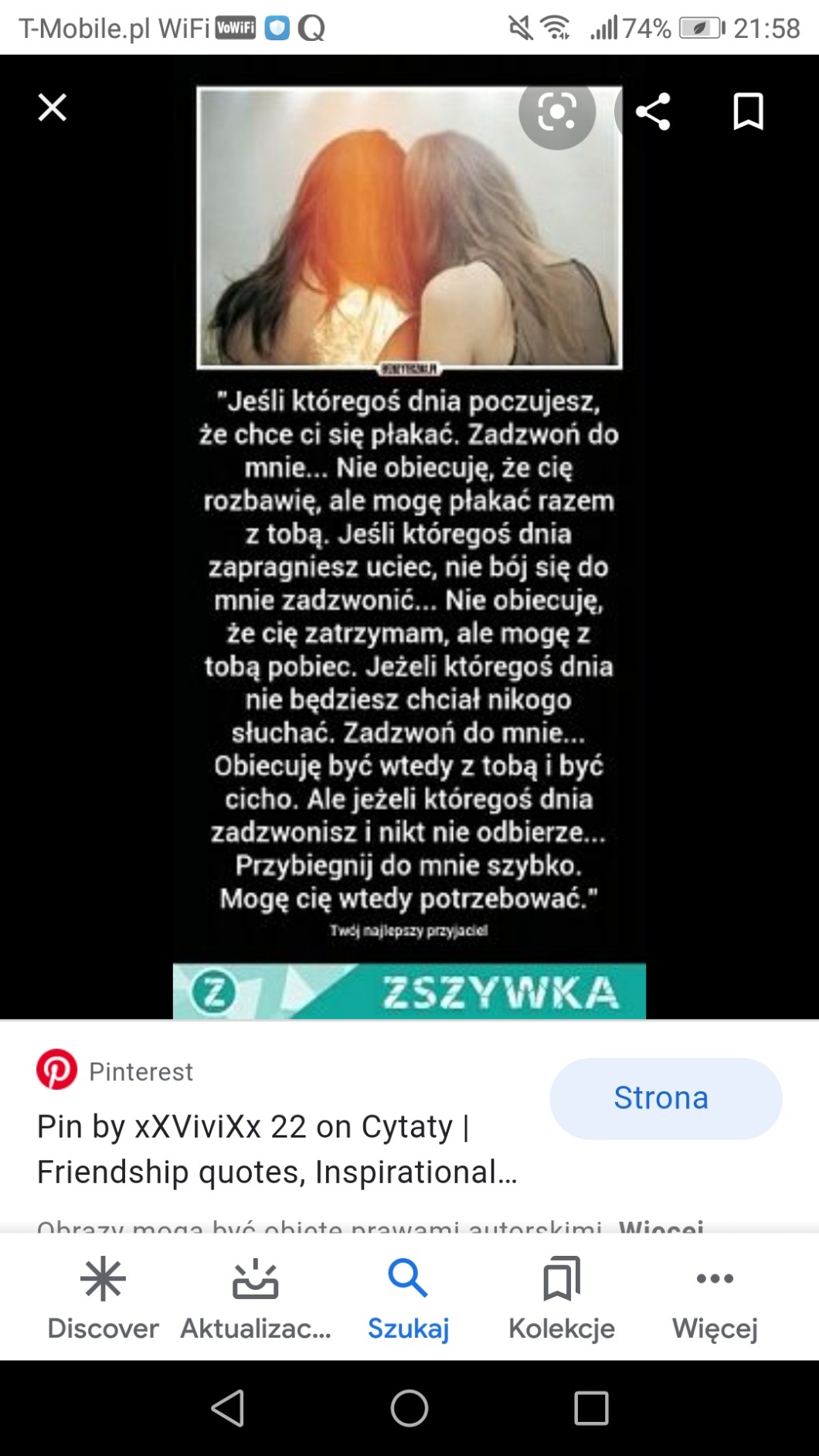Close the image viewer

pyautogui.click(x=52, y=107)
